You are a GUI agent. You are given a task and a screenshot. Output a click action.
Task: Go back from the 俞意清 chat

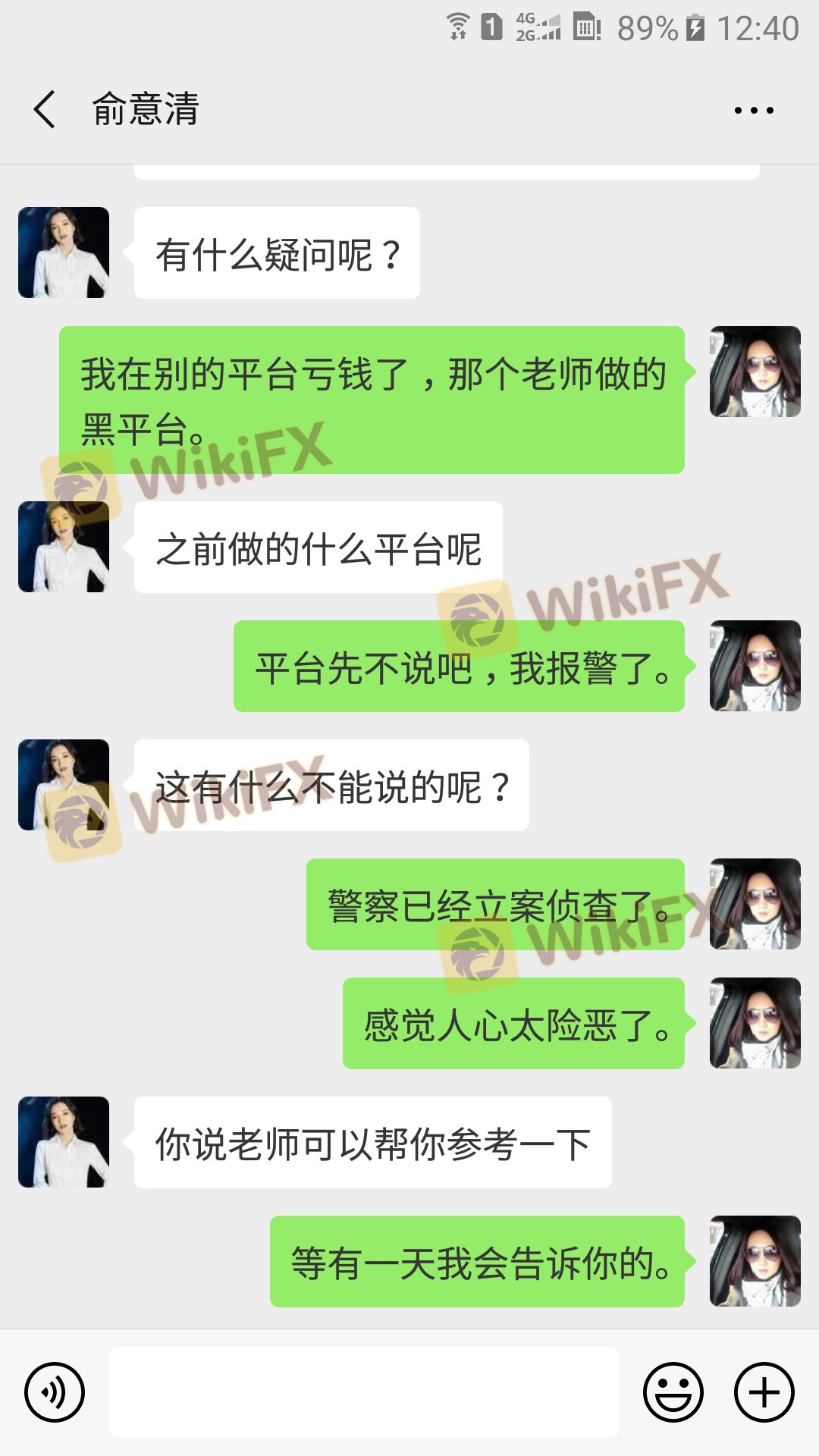[45, 109]
